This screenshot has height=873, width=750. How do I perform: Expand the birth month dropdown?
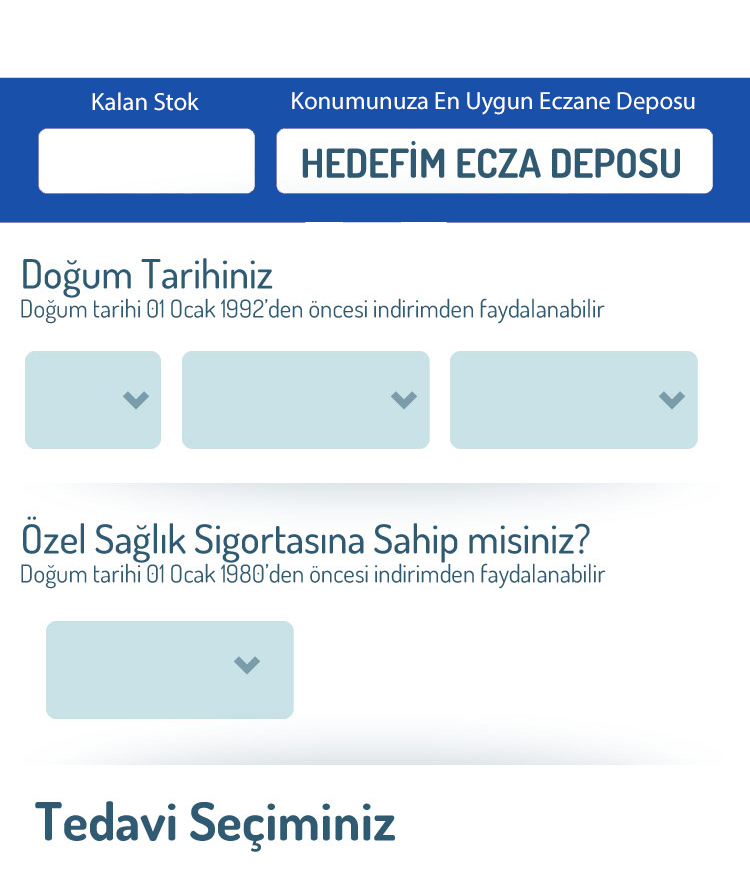point(305,400)
